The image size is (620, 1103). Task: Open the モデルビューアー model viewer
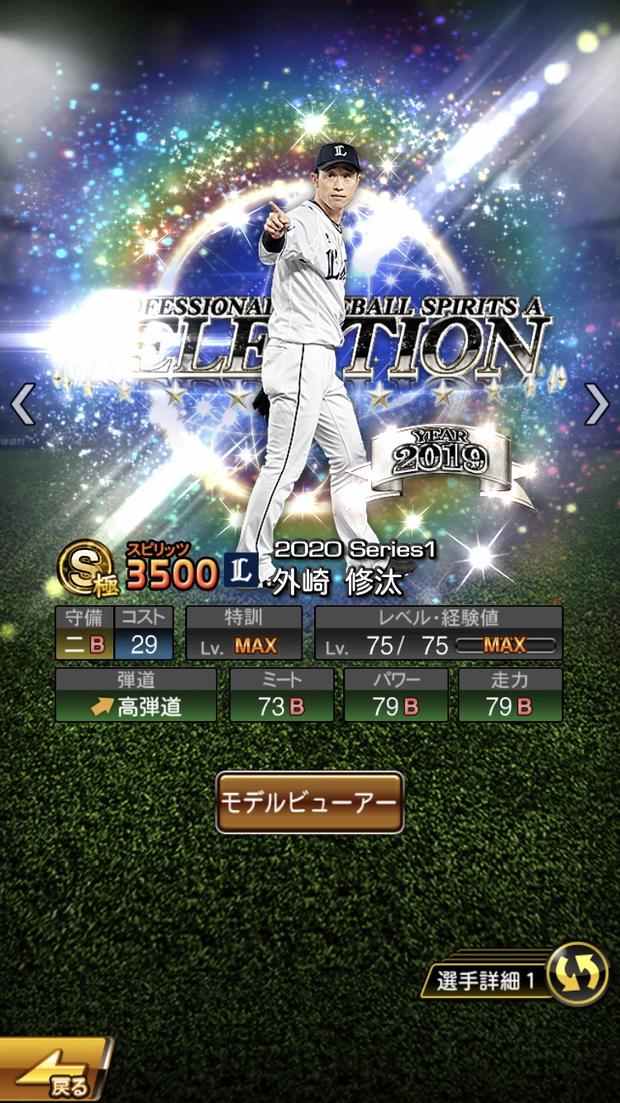click(x=310, y=803)
